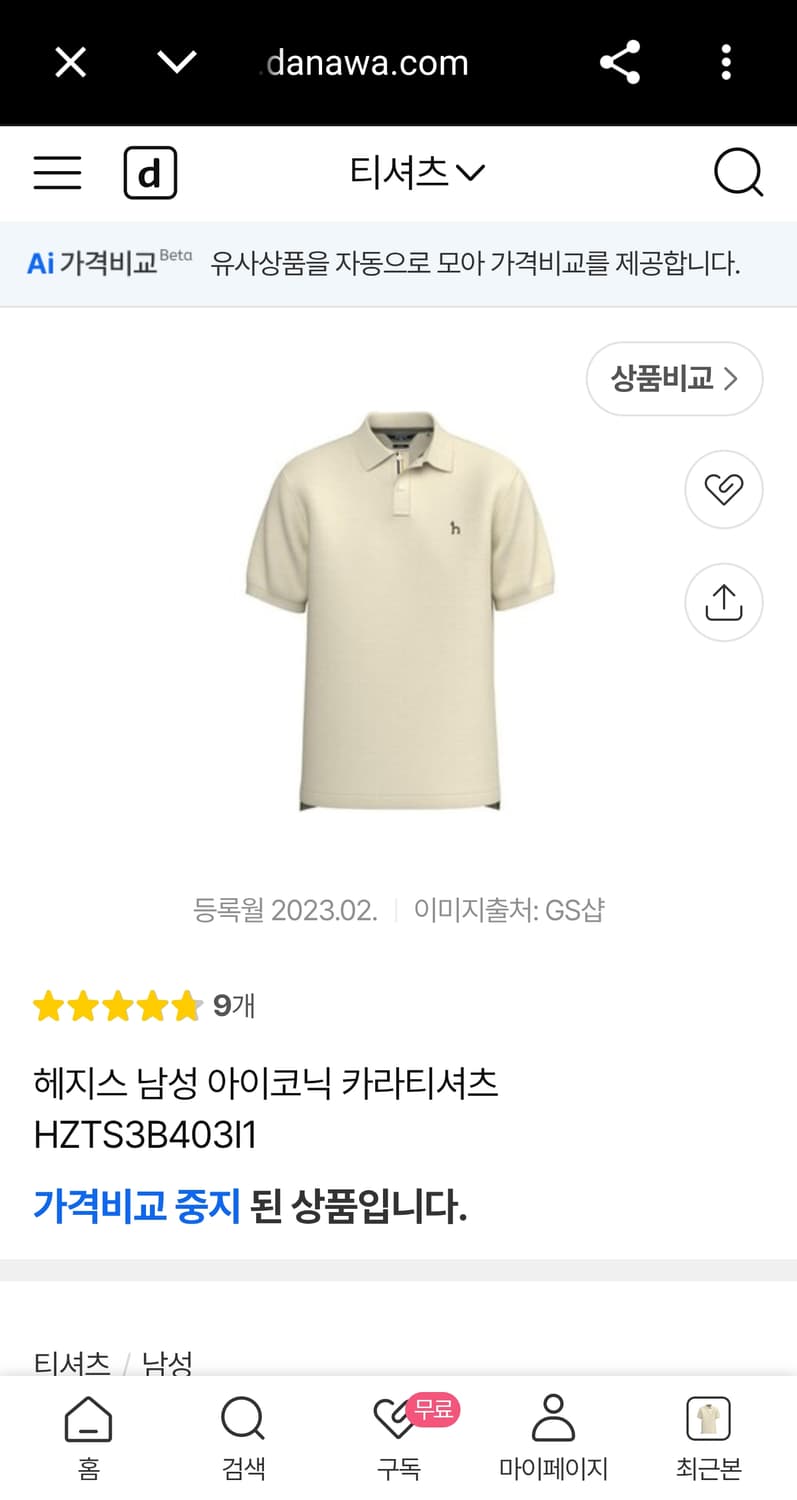Open 구독 with the 무료 badge
The width and height of the screenshot is (797, 1500).
399,1435
